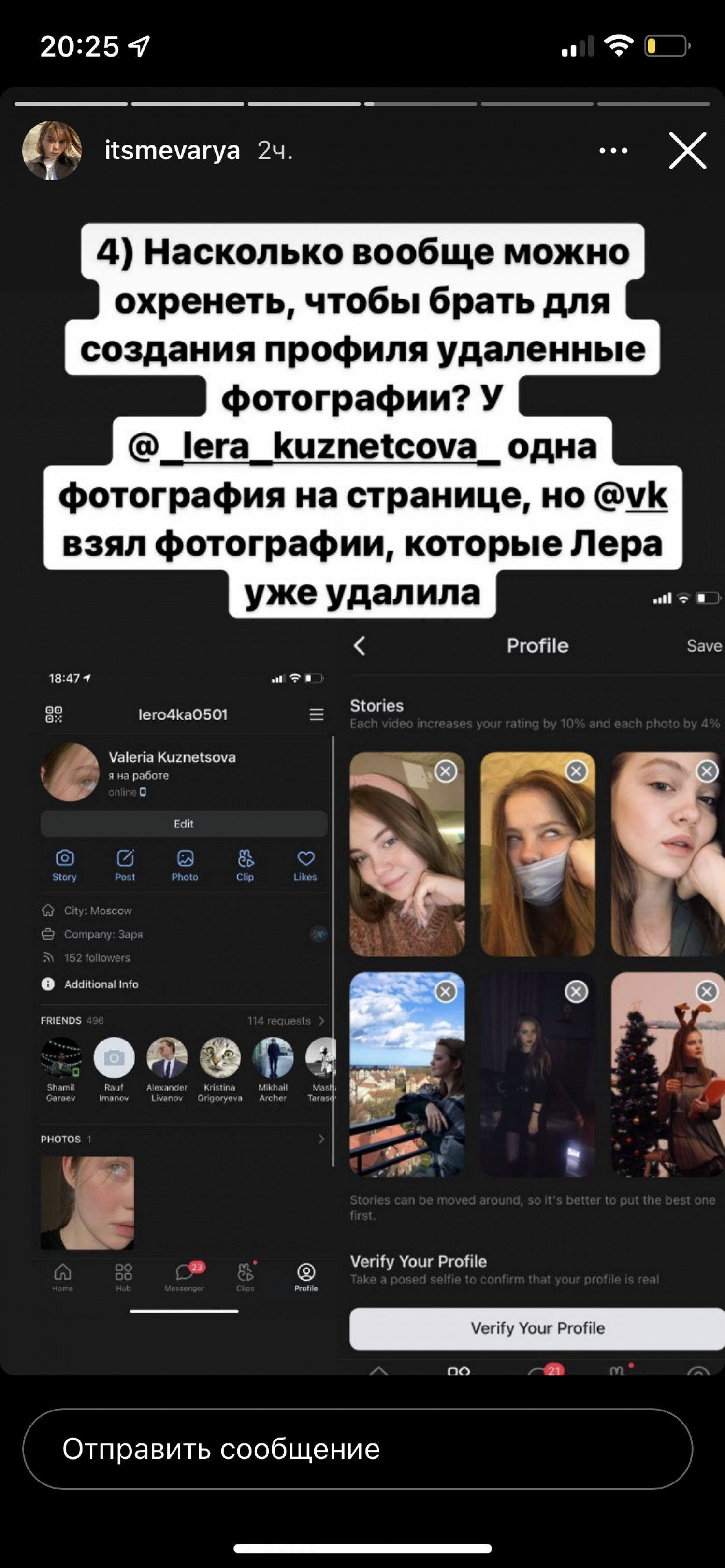725x1568 pixels.
Task: Tap the itsmevarya username
Action: 173,150
